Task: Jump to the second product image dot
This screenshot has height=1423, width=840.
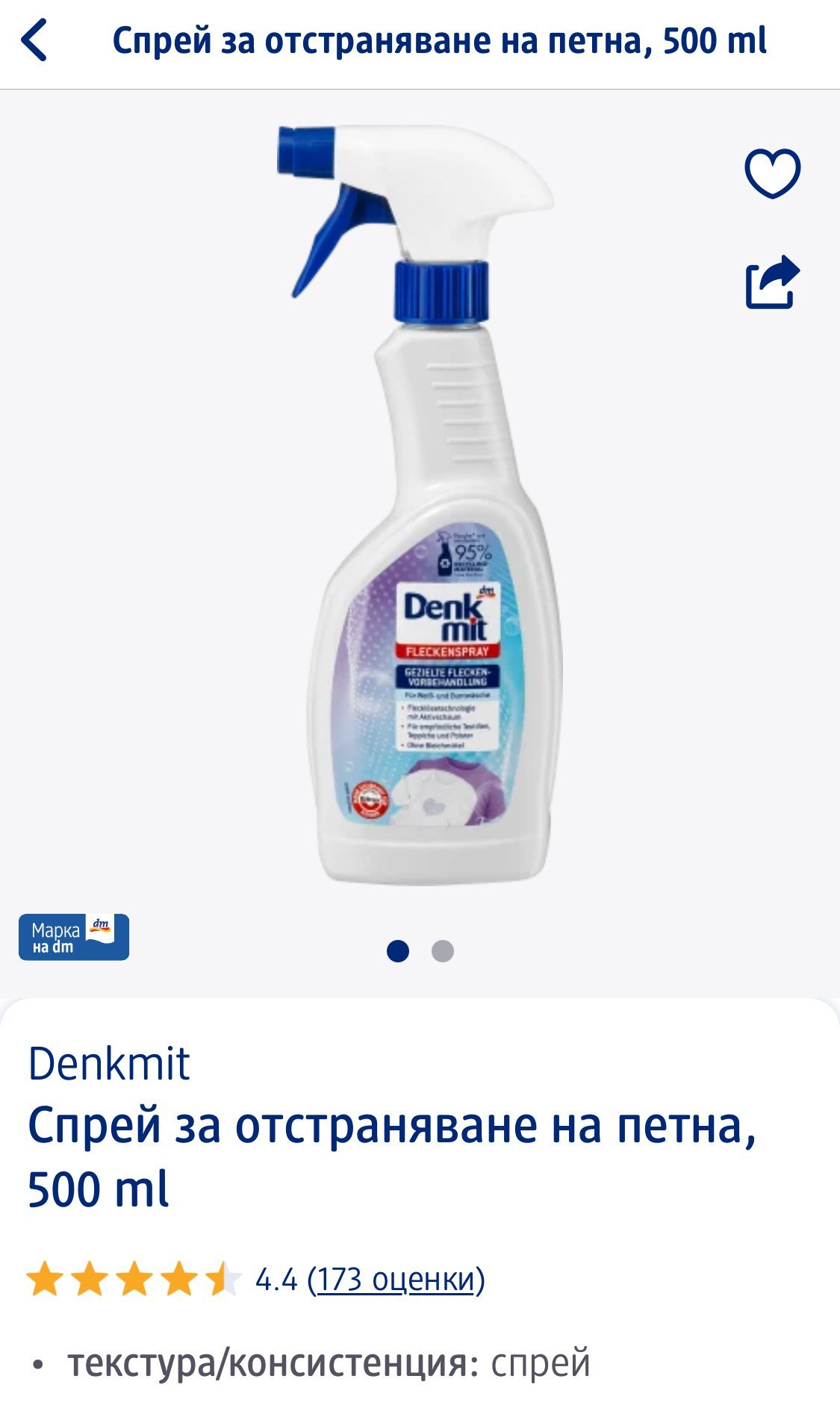Action: point(443,951)
